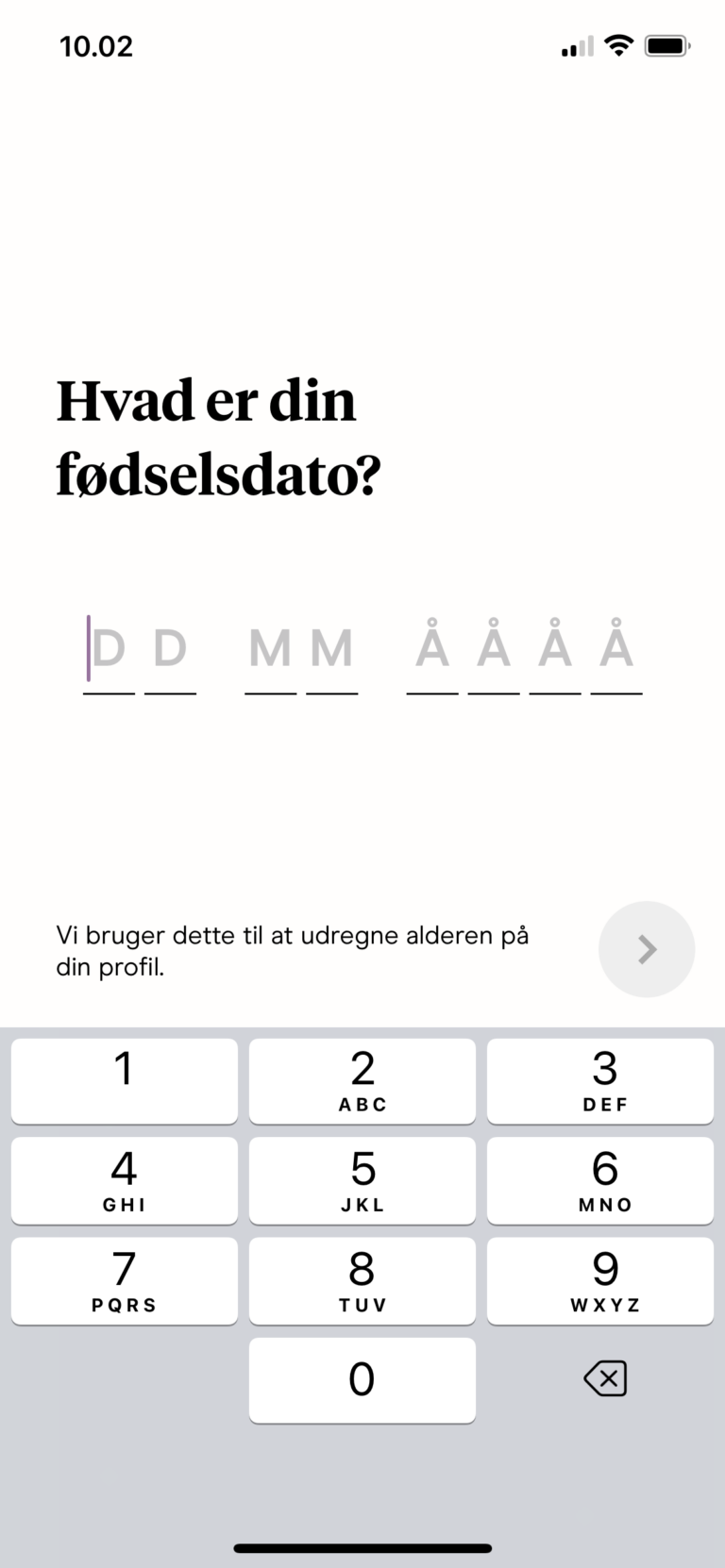This screenshot has height=1568, width=725.
Task: Hit the 7 key
Action: tap(125, 1280)
